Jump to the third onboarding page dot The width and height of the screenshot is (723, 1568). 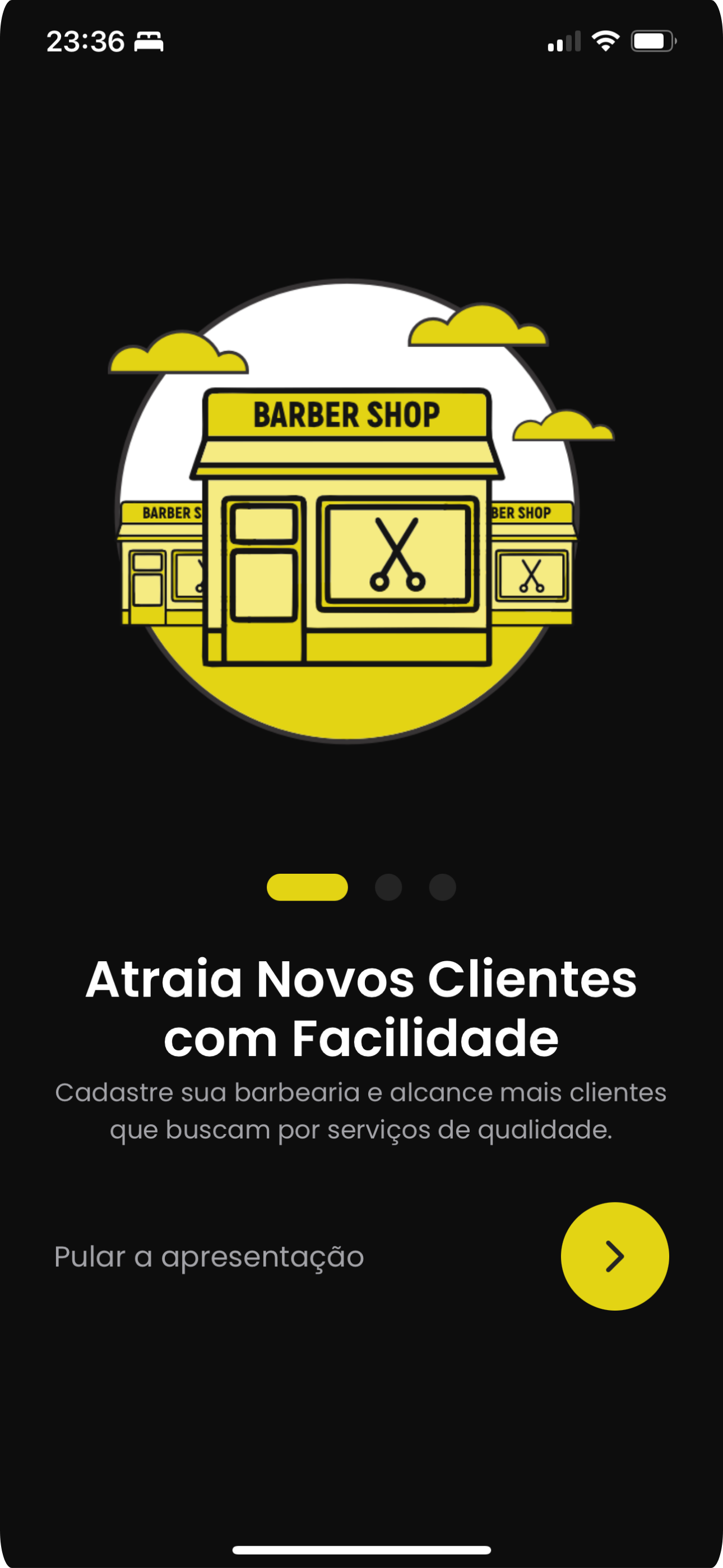[442, 887]
